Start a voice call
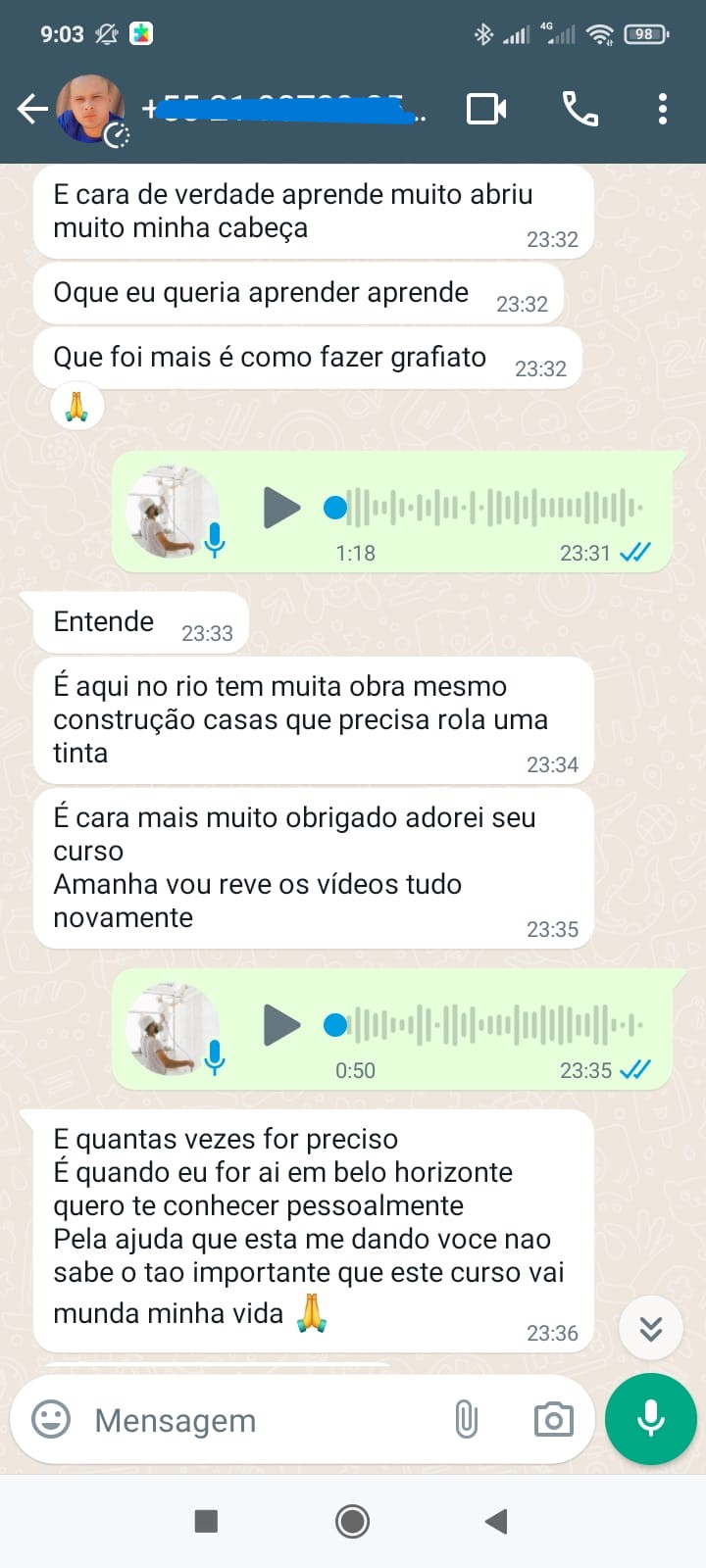 (580, 109)
